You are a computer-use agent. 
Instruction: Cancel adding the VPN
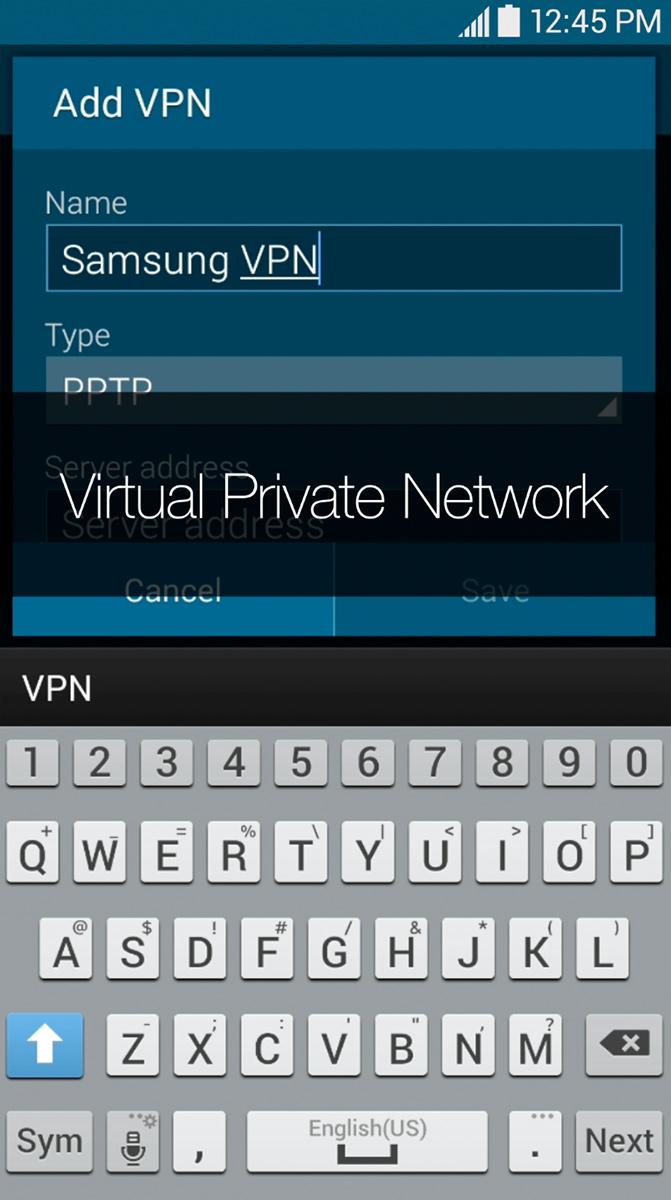pos(173,592)
